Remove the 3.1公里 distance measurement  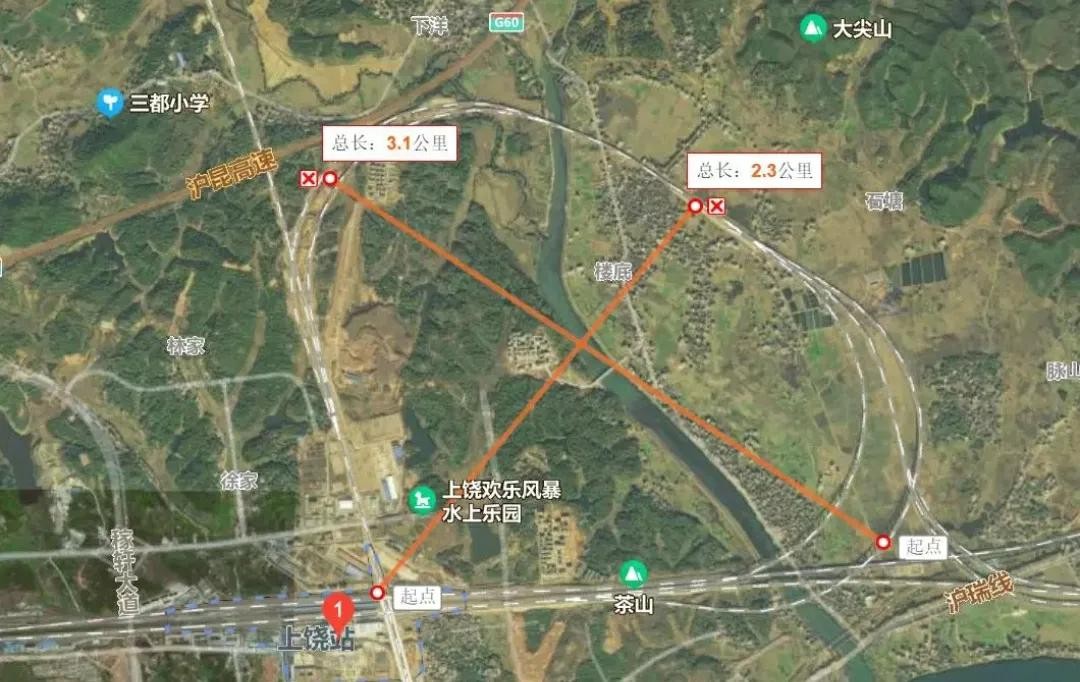coord(309,179)
